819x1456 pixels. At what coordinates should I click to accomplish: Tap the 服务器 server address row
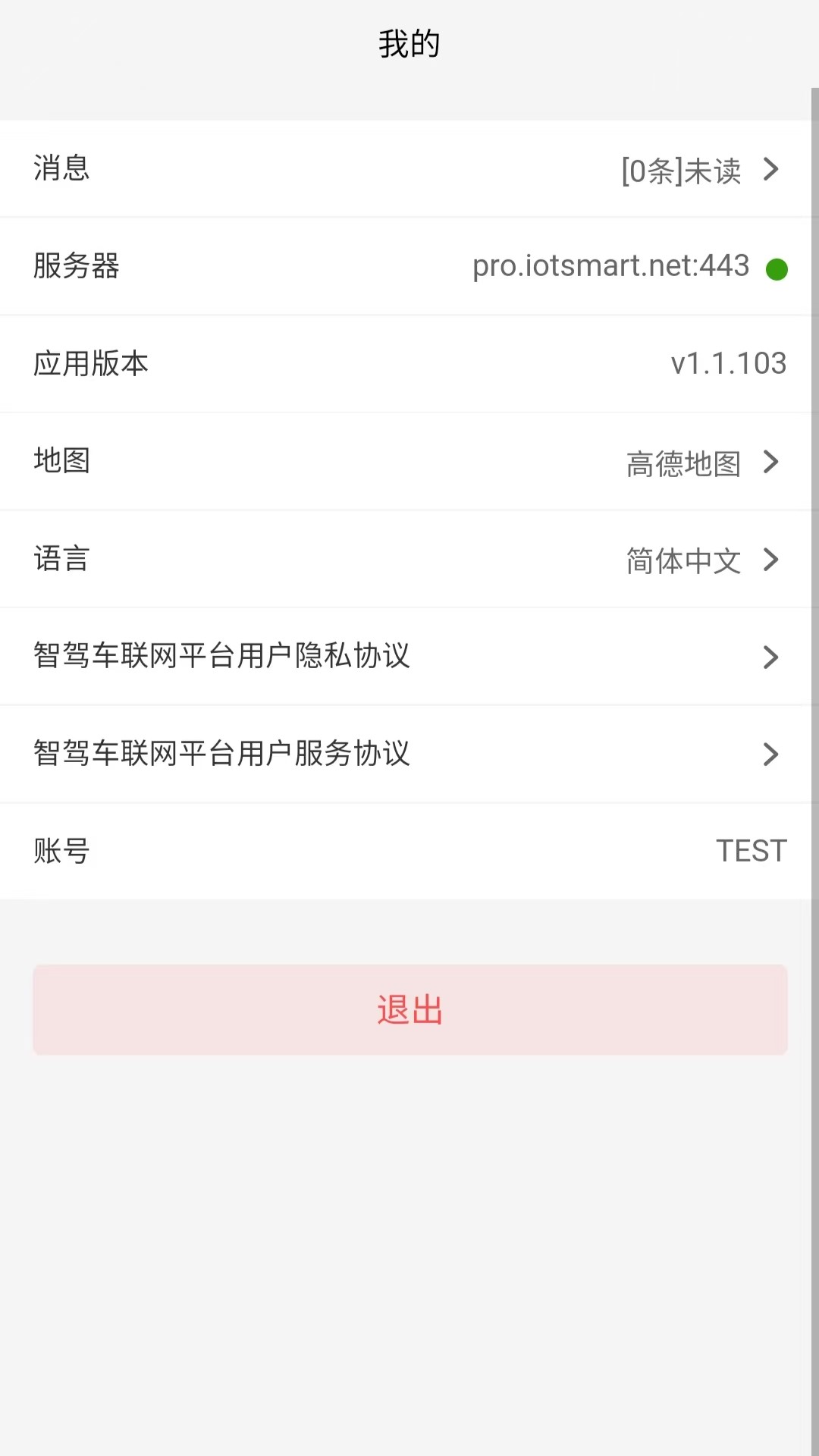[406, 266]
